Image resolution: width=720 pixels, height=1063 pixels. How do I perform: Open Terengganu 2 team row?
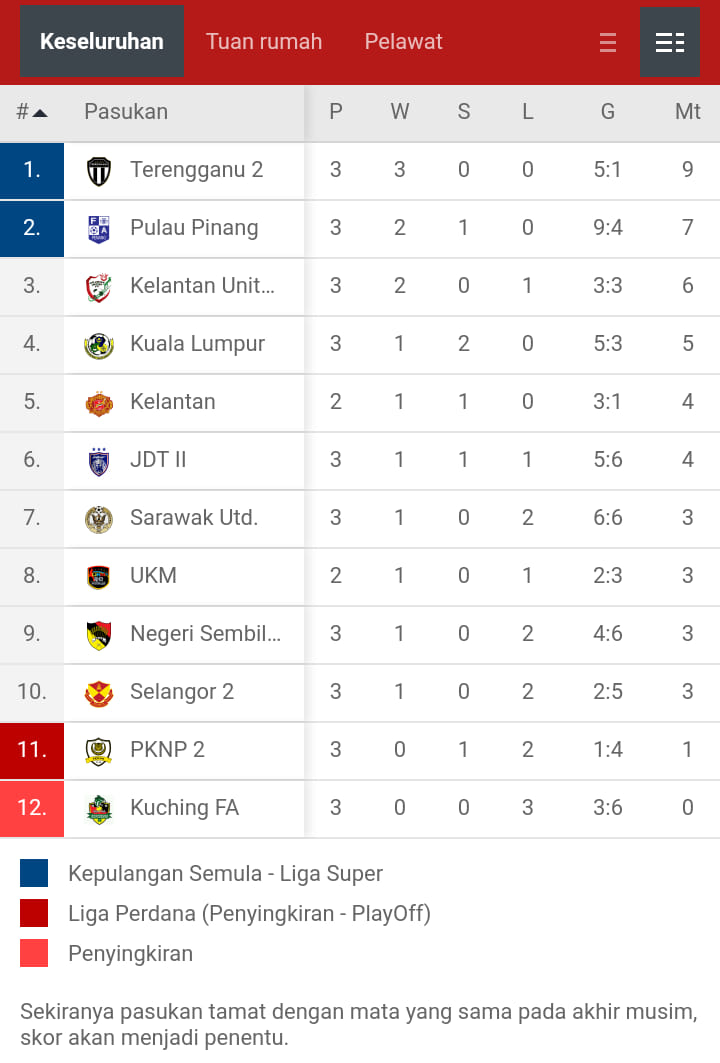pyautogui.click(x=360, y=170)
